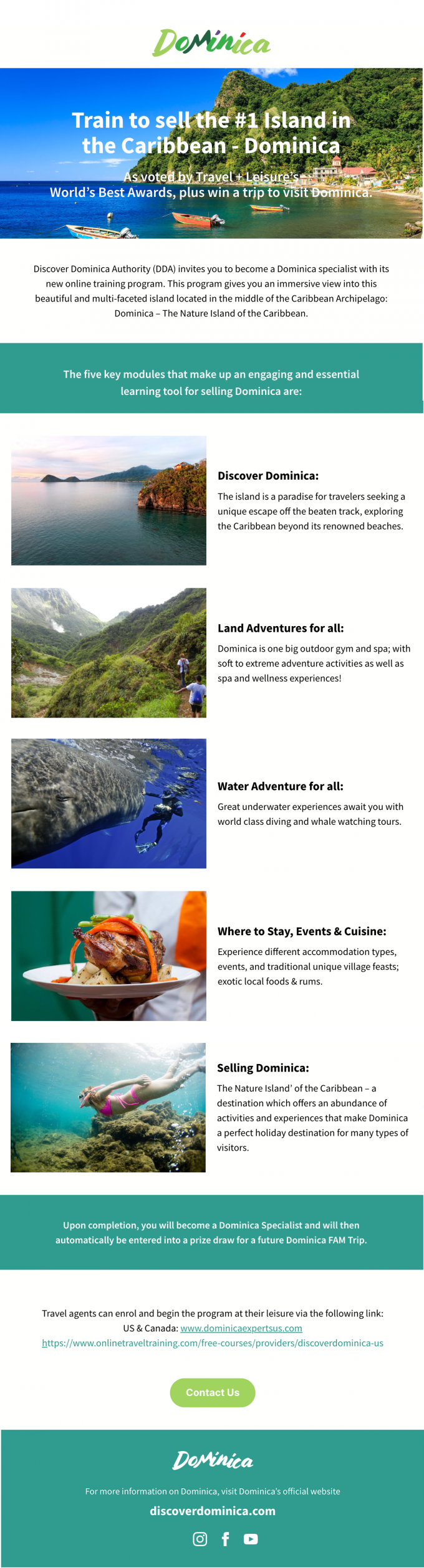Screen dimensions: 424x1568
Task: Open Dominica's Instagram page
Action: [200, 1539]
